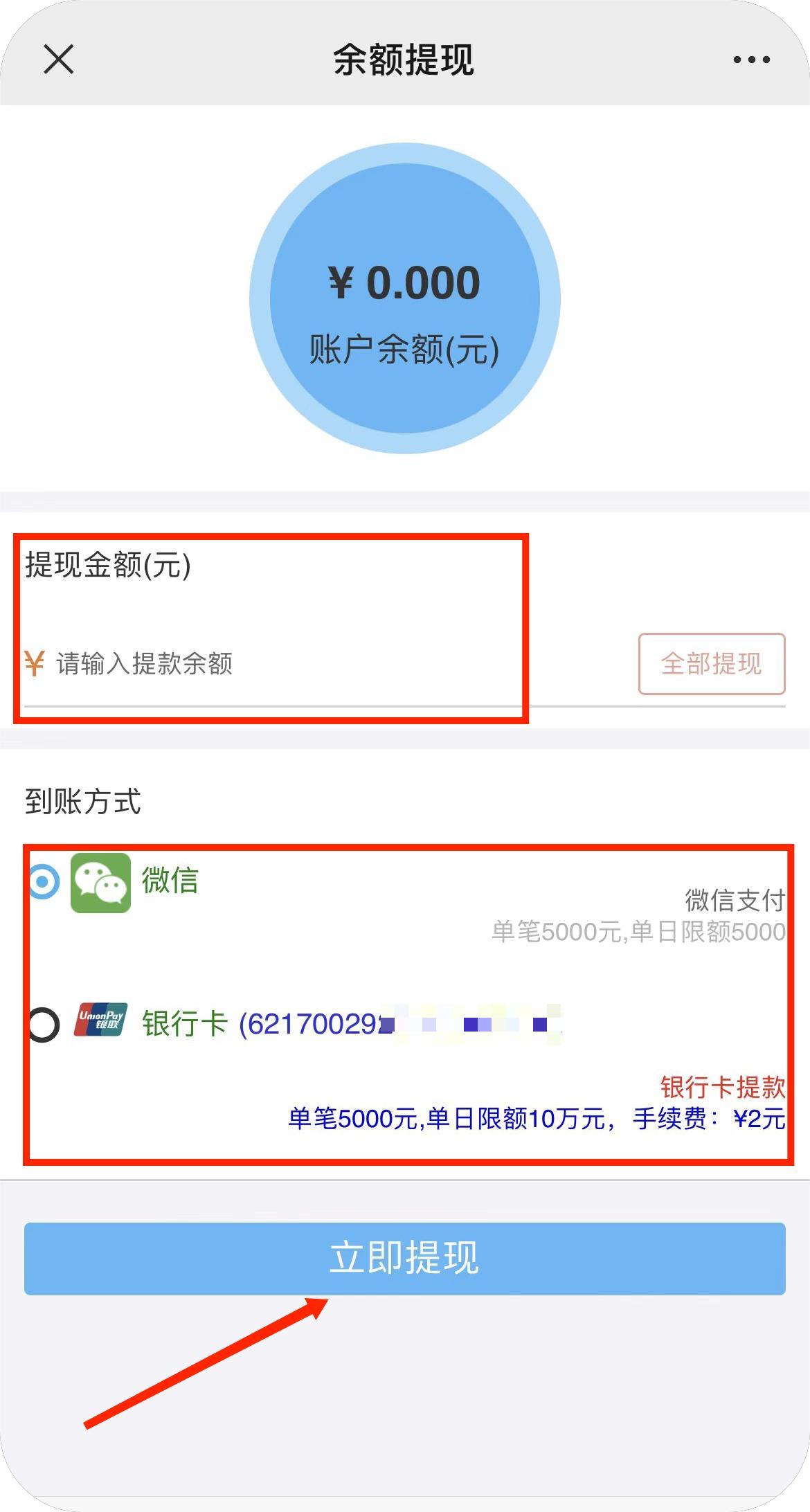Close the 余额提现 page
This screenshot has width=810, height=1512.
[x=59, y=59]
